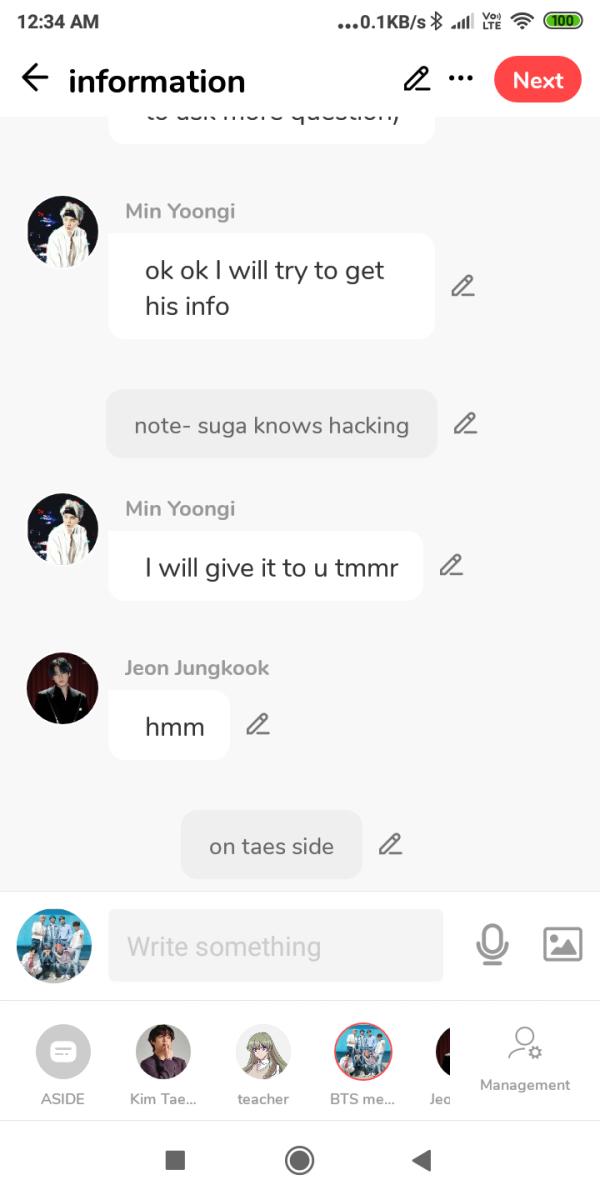Open the three-dot overflow menu
The height and width of the screenshot is (1200, 600).
point(461,78)
